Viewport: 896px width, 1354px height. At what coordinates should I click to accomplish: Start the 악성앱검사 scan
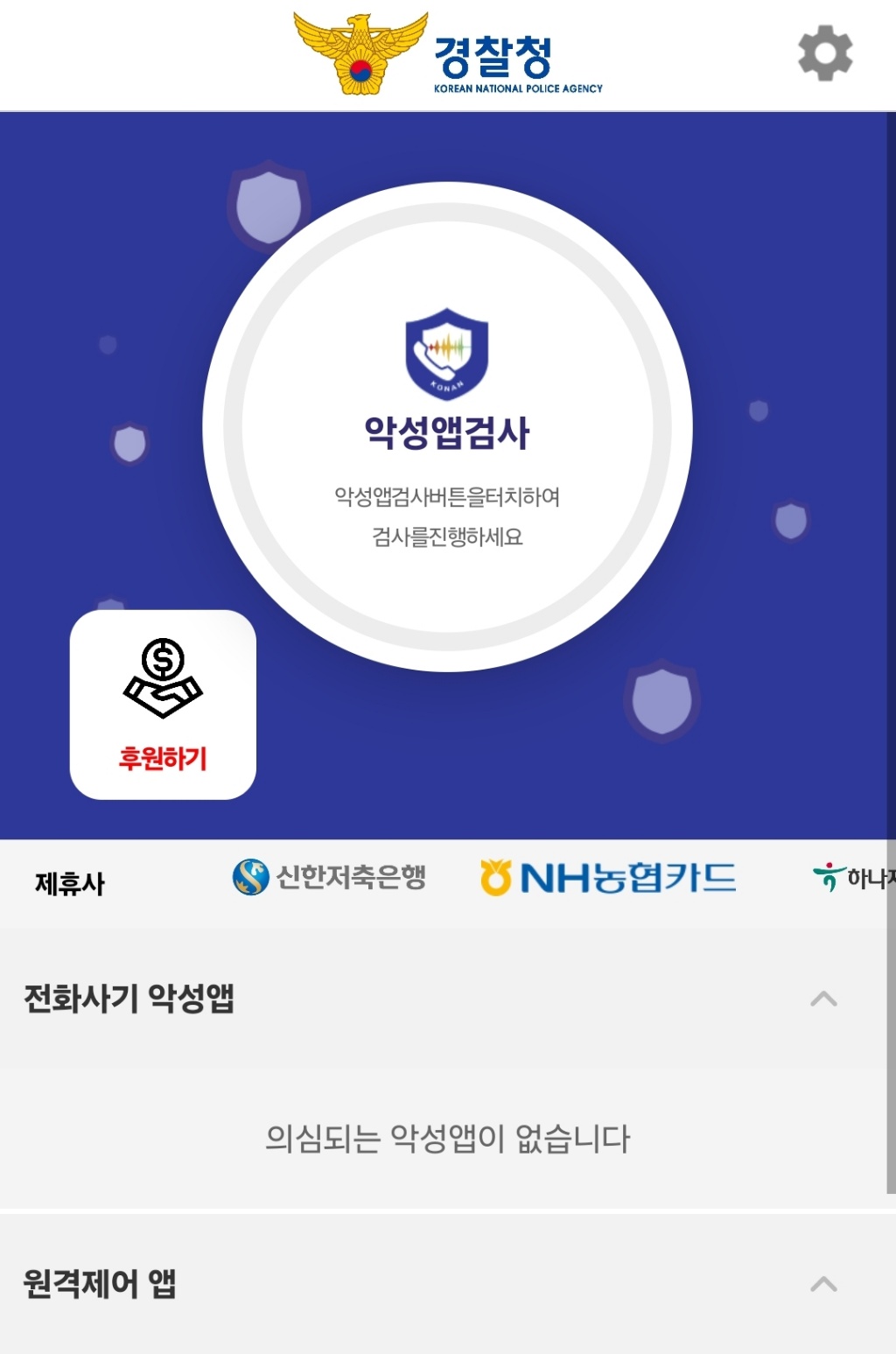pyautogui.click(x=447, y=427)
